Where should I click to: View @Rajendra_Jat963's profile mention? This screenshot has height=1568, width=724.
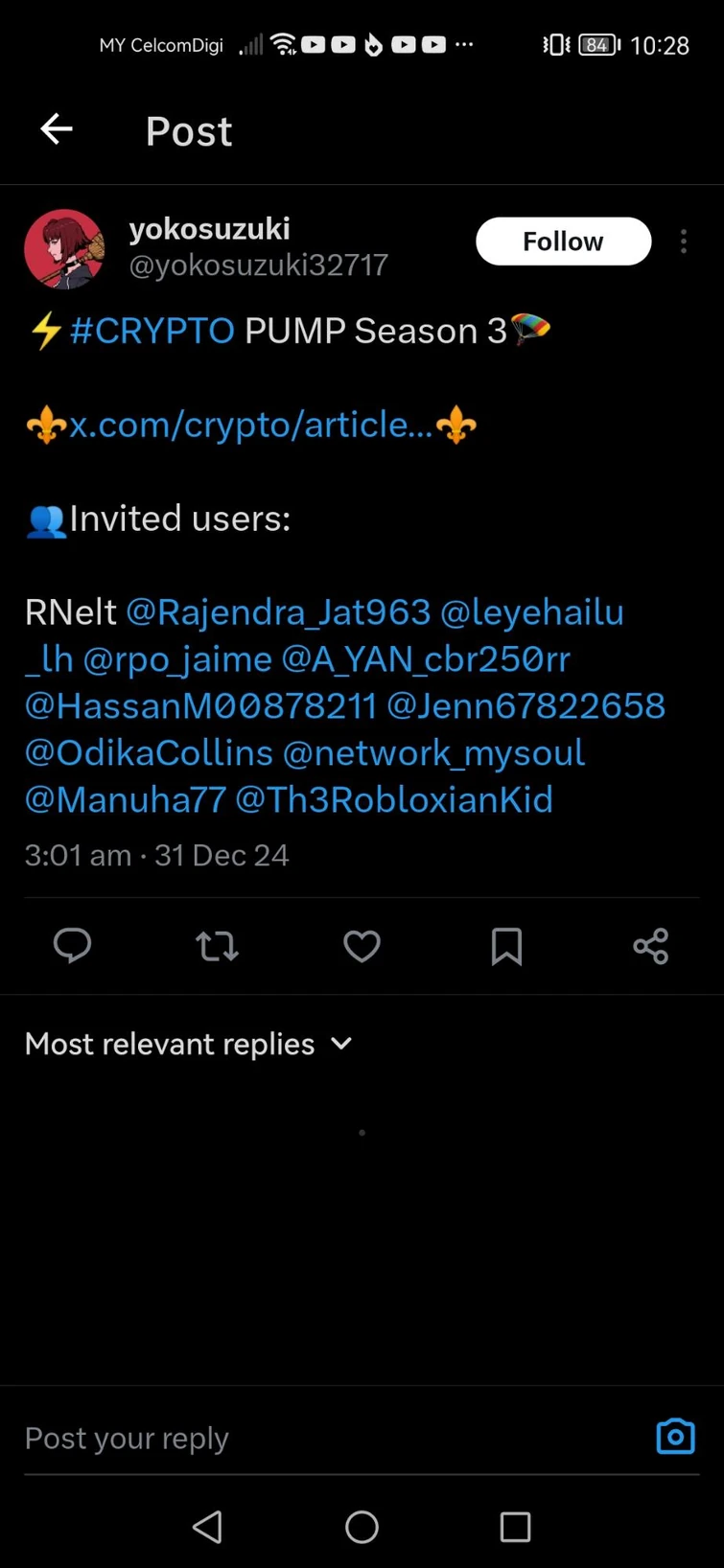[x=283, y=611]
